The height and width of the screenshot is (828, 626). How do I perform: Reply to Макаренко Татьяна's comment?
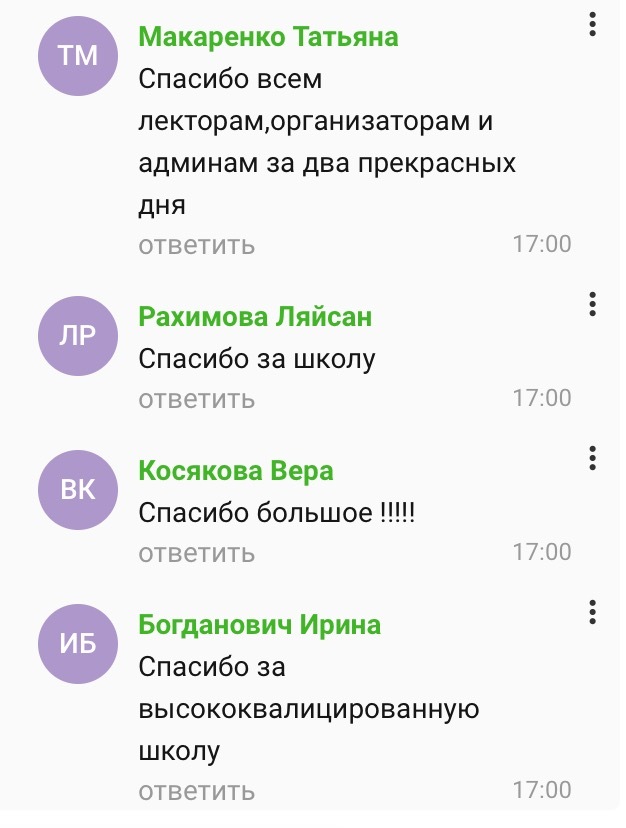(197, 245)
